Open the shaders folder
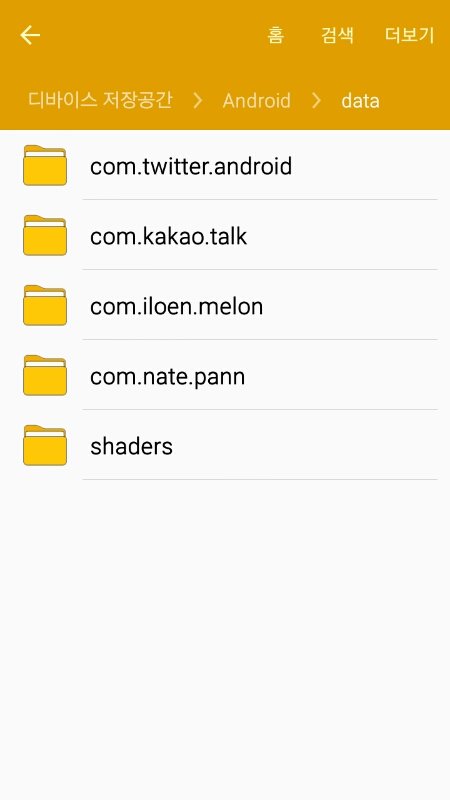This screenshot has height=800, width=450. coord(225,445)
